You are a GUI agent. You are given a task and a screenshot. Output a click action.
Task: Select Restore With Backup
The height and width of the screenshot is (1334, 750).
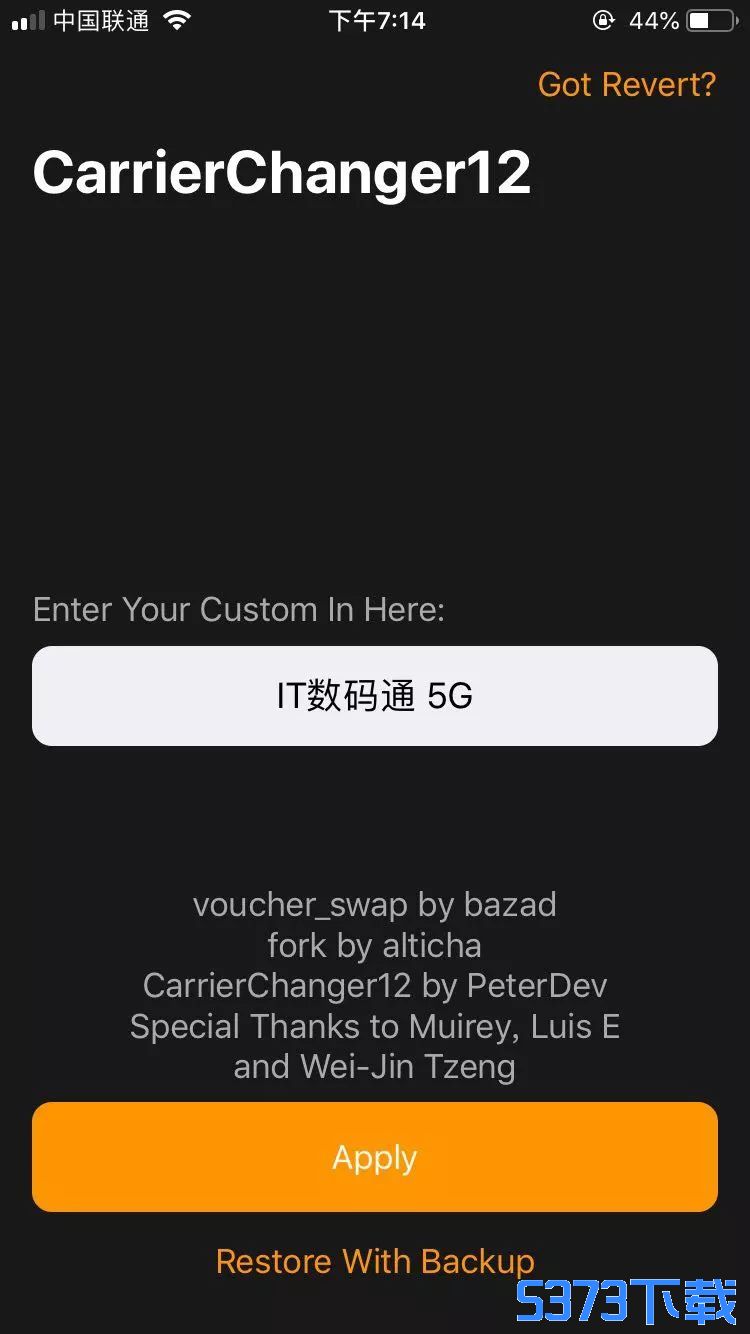point(375,1261)
